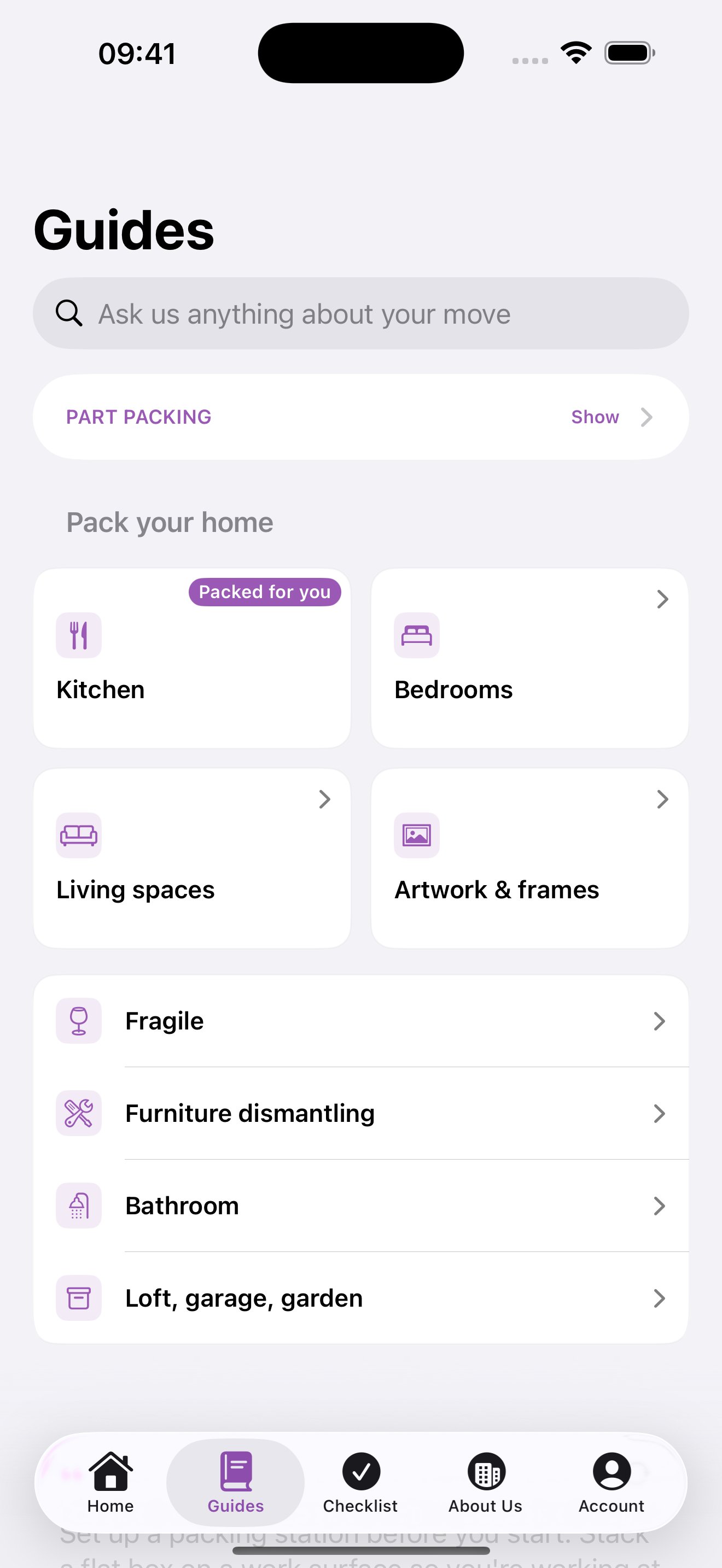The height and width of the screenshot is (1568, 722).
Task: Select the Fragile wine glass icon
Action: [x=78, y=1021]
